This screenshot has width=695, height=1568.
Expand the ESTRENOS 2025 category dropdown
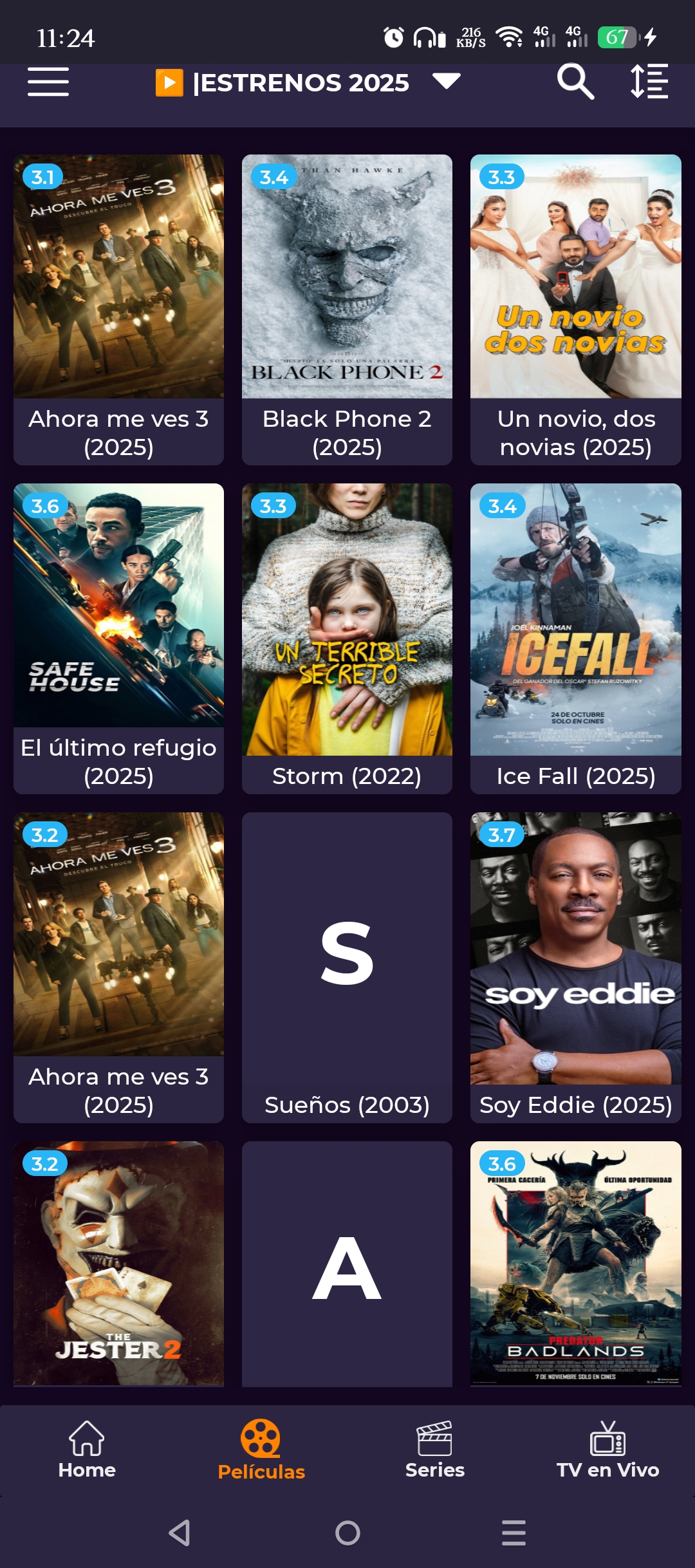pos(446,82)
